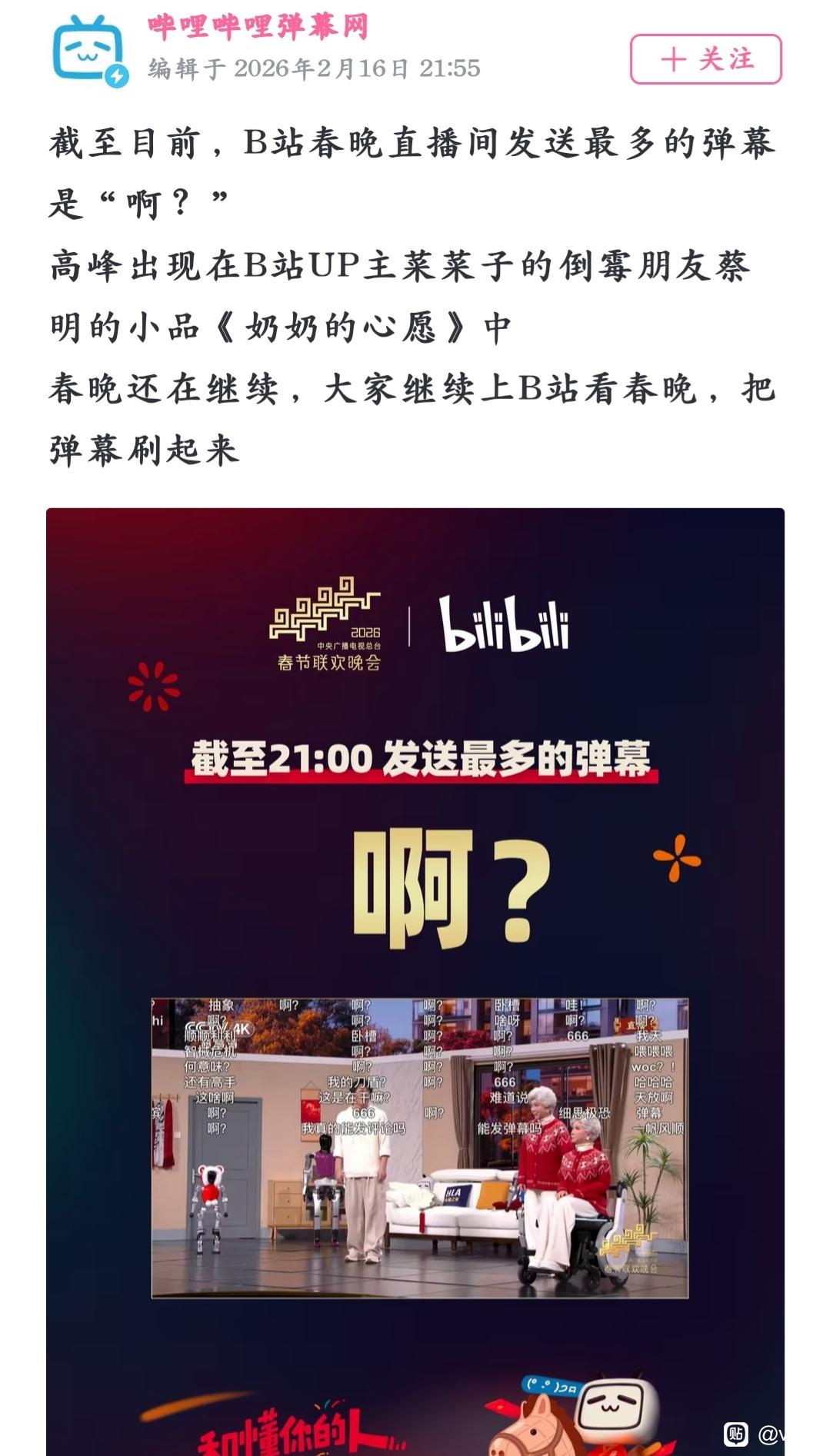Open 哔哩哔哩弹幕网 profile avatar
This screenshot has width=823, height=1456.
coord(88,50)
